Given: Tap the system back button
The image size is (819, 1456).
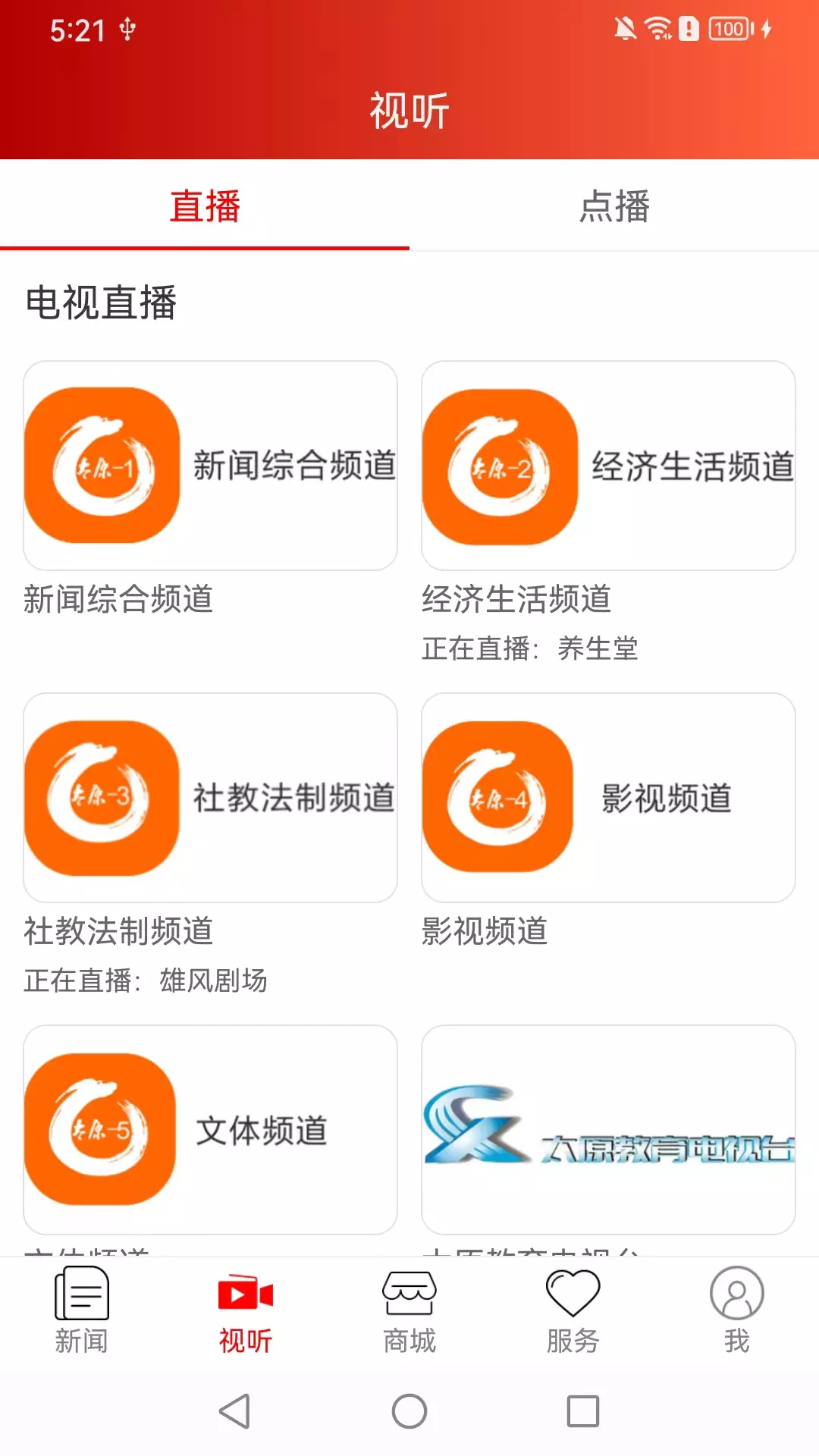Looking at the screenshot, I should pyautogui.click(x=234, y=1411).
